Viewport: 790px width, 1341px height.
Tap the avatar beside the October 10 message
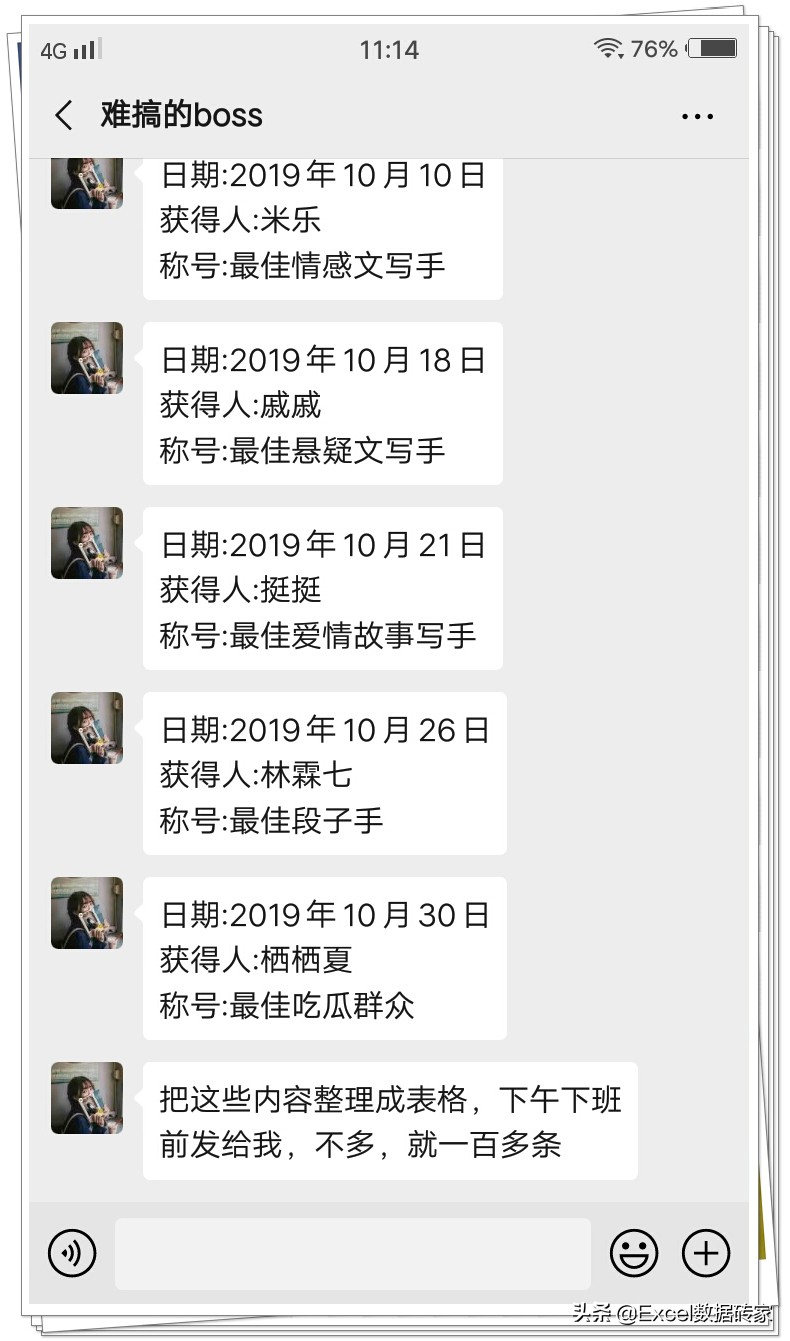[x=86, y=182]
